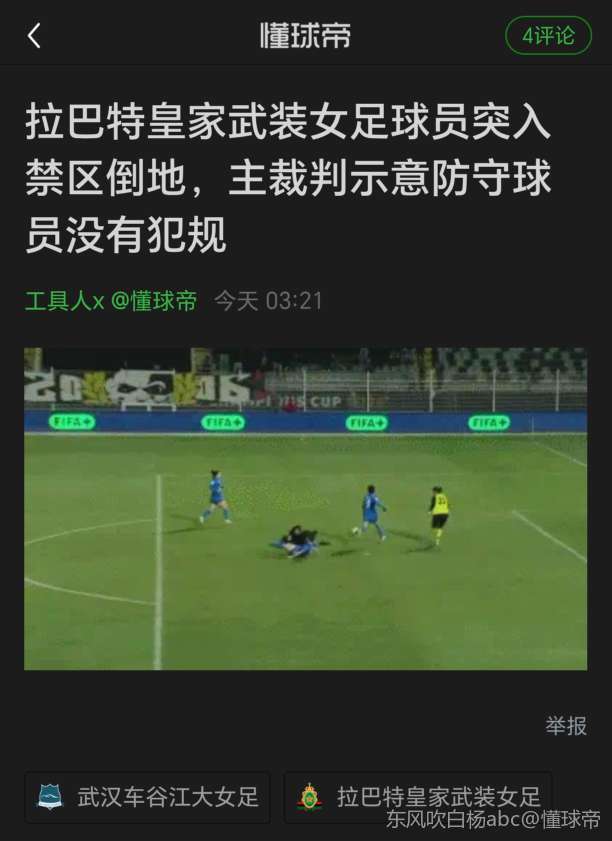Screen dimensions: 612x841
Task: Go back using the top-left arrow
Action: 34,36
